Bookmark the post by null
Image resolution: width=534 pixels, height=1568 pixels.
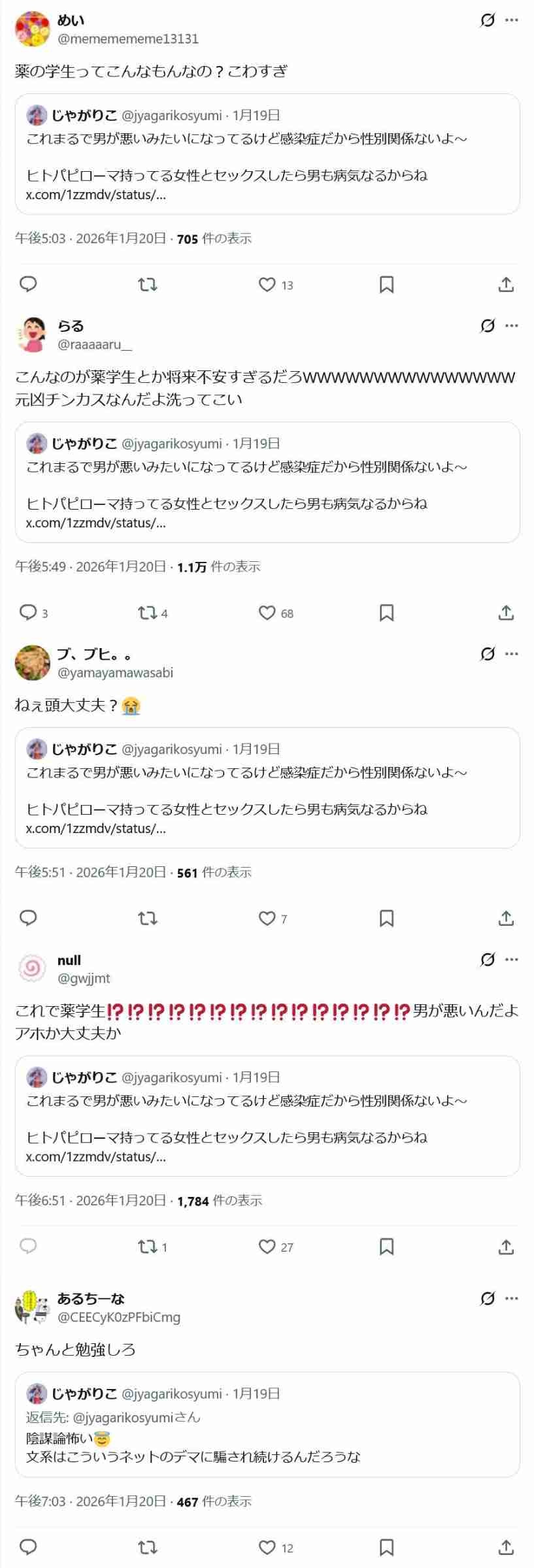point(386,1247)
